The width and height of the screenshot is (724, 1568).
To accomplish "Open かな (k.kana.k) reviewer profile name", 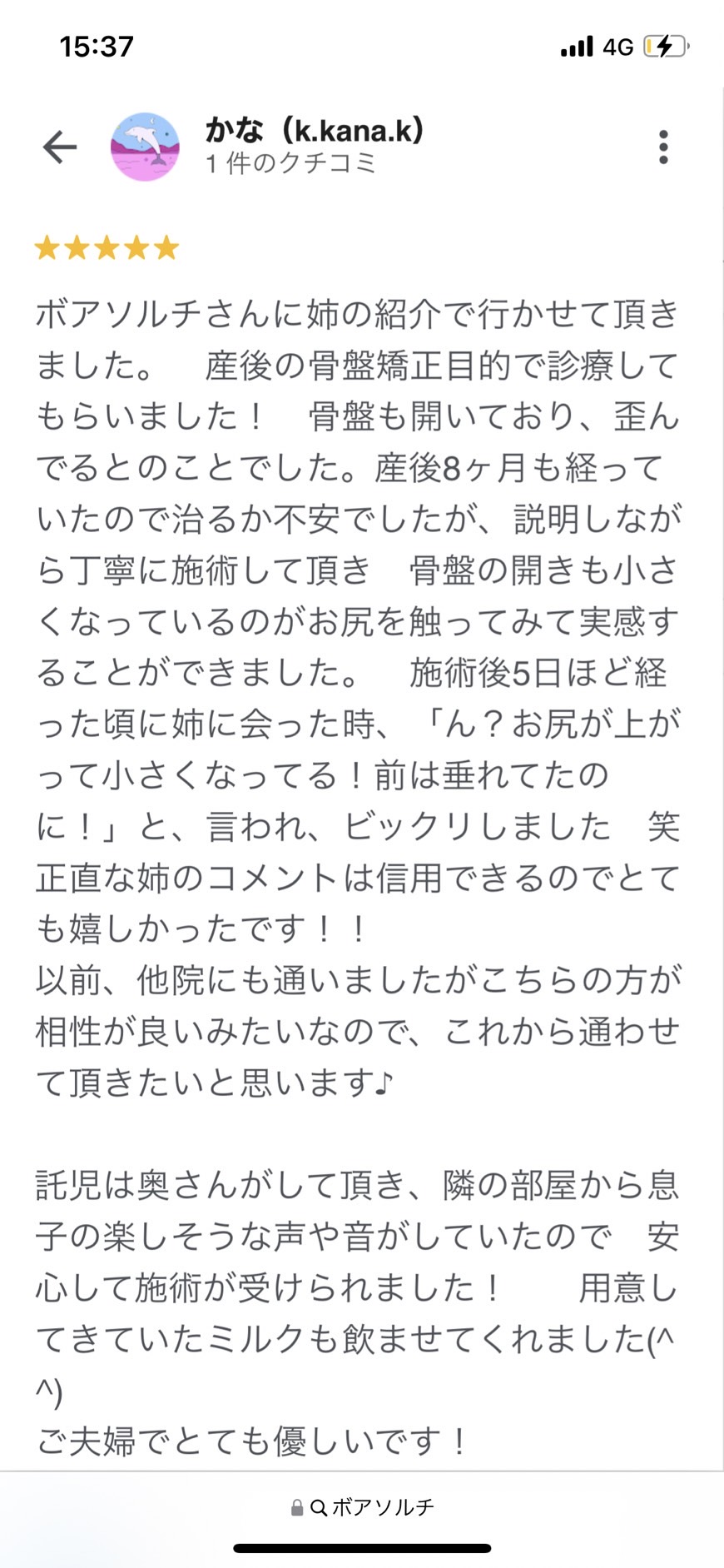I will (x=315, y=130).
